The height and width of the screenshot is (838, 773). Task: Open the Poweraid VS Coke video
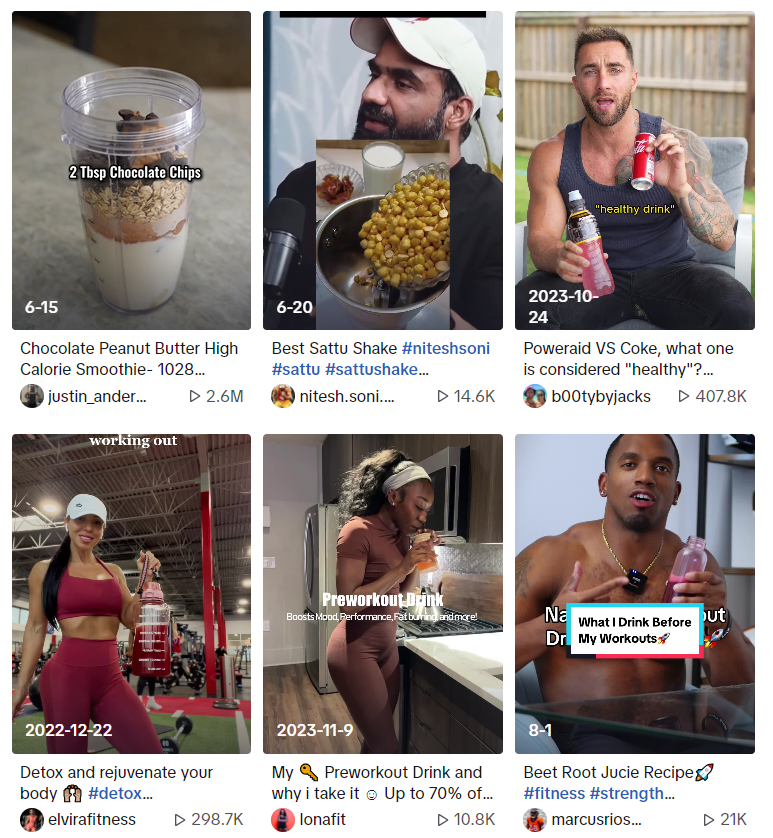(x=634, y=170)
